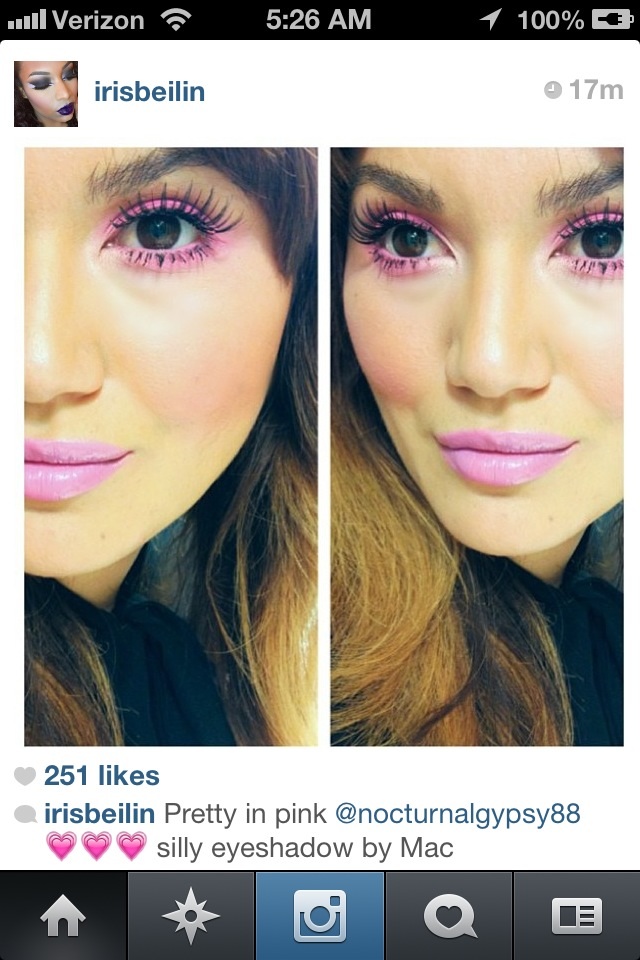Switch to the Explore star tab
This screenshot has height=960, width=640.
pyautogui.click(x=191, y=916)
